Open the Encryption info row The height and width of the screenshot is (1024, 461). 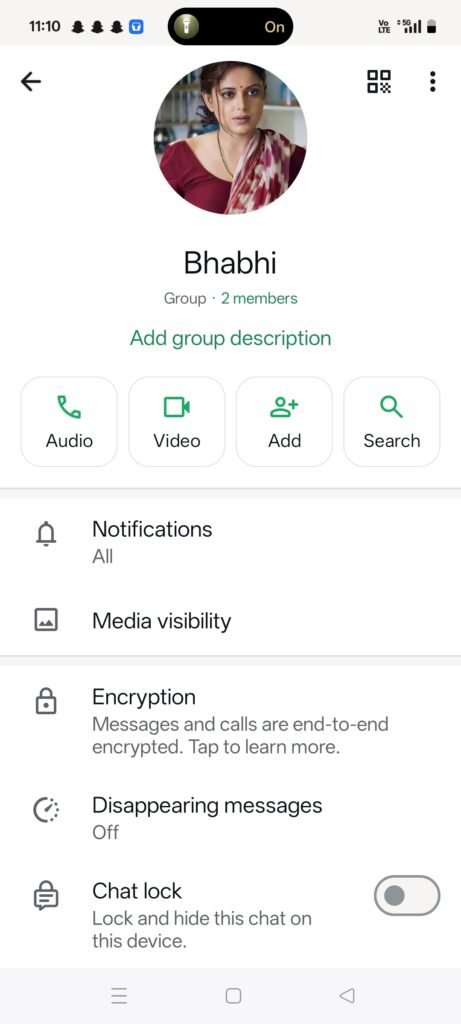click(230, 721)
